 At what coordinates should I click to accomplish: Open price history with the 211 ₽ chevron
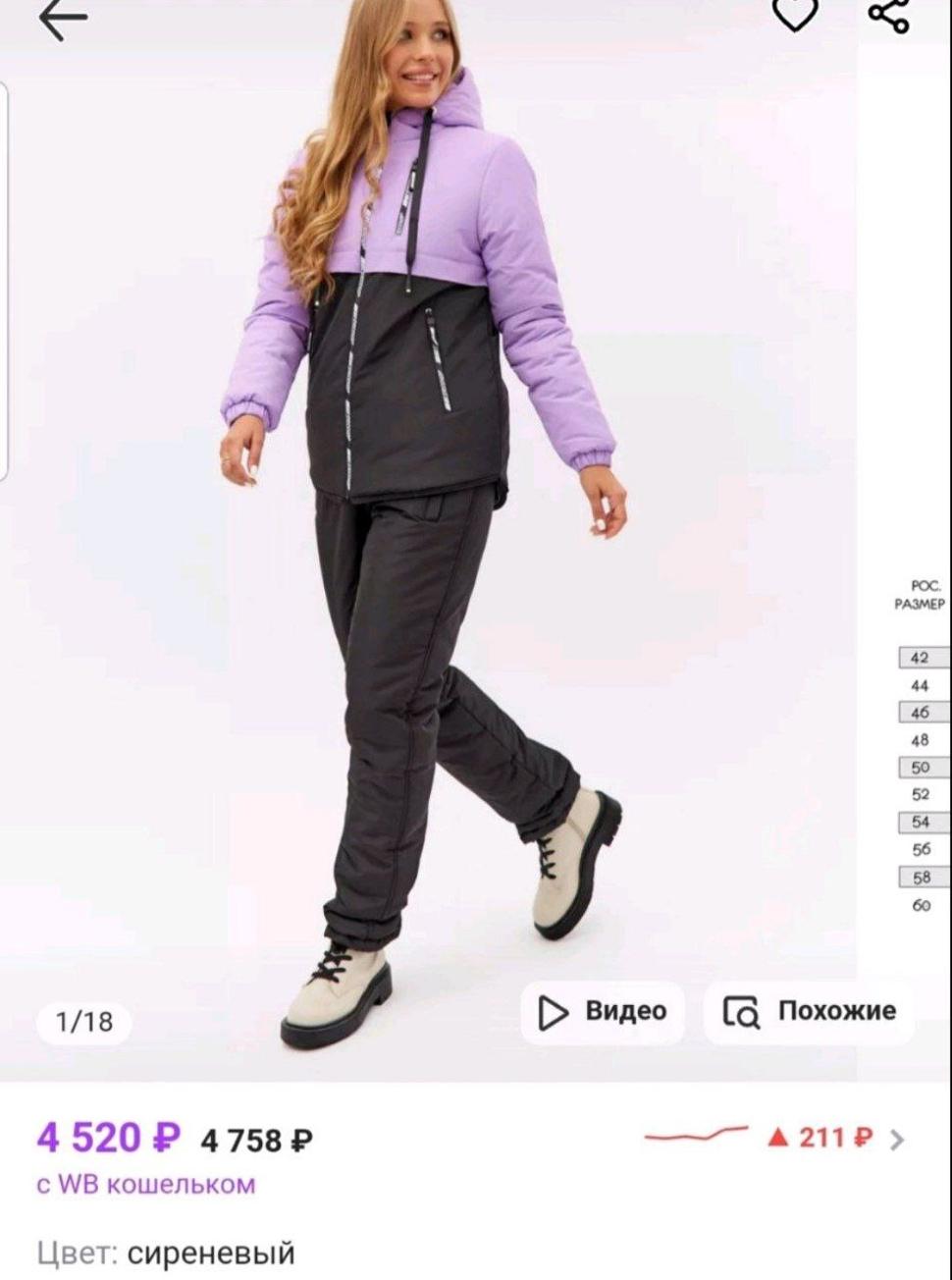coord(895,1140)
